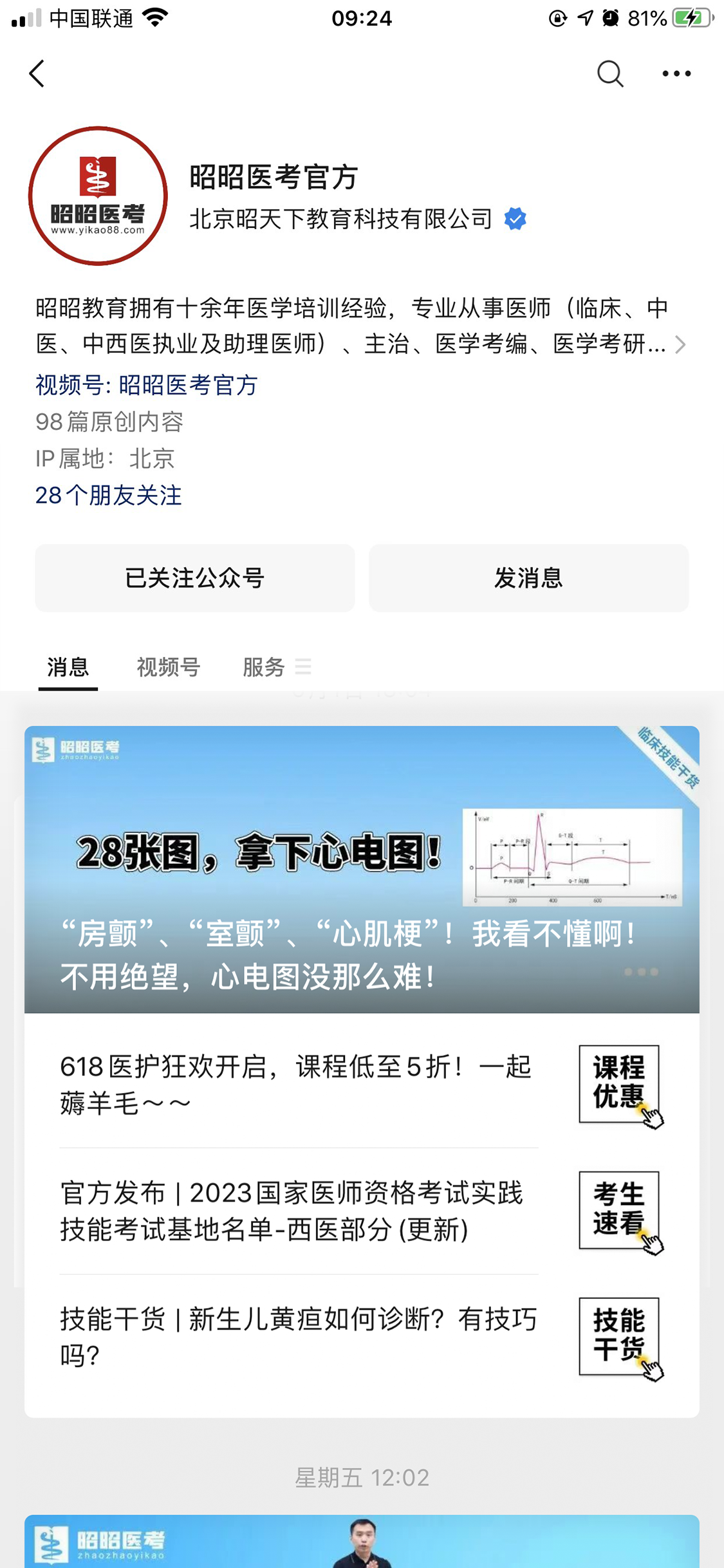Select the 消息 tab

click(x=68, y=667)
